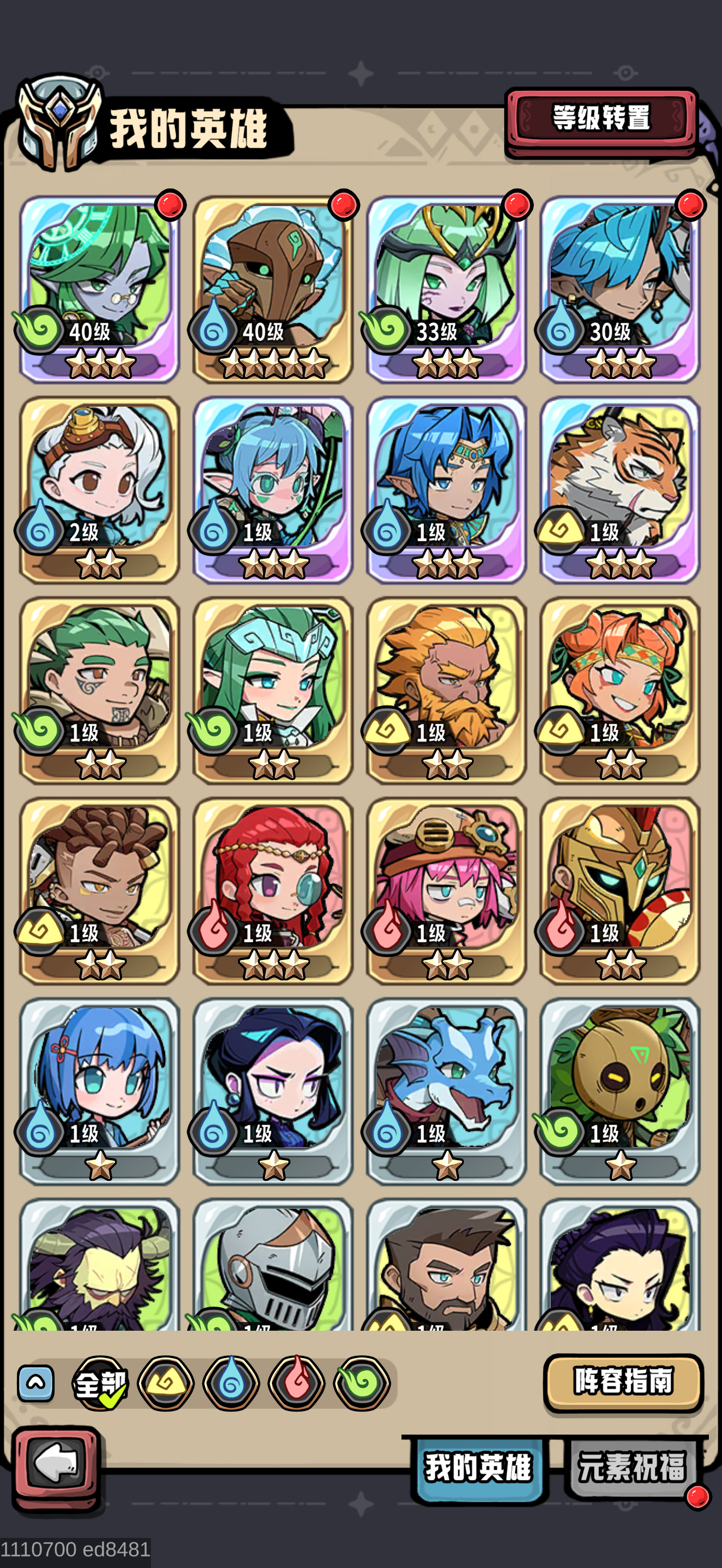Click the red notification dot on the 33级 hero
722x1568 pixels.
pos(517,205)
